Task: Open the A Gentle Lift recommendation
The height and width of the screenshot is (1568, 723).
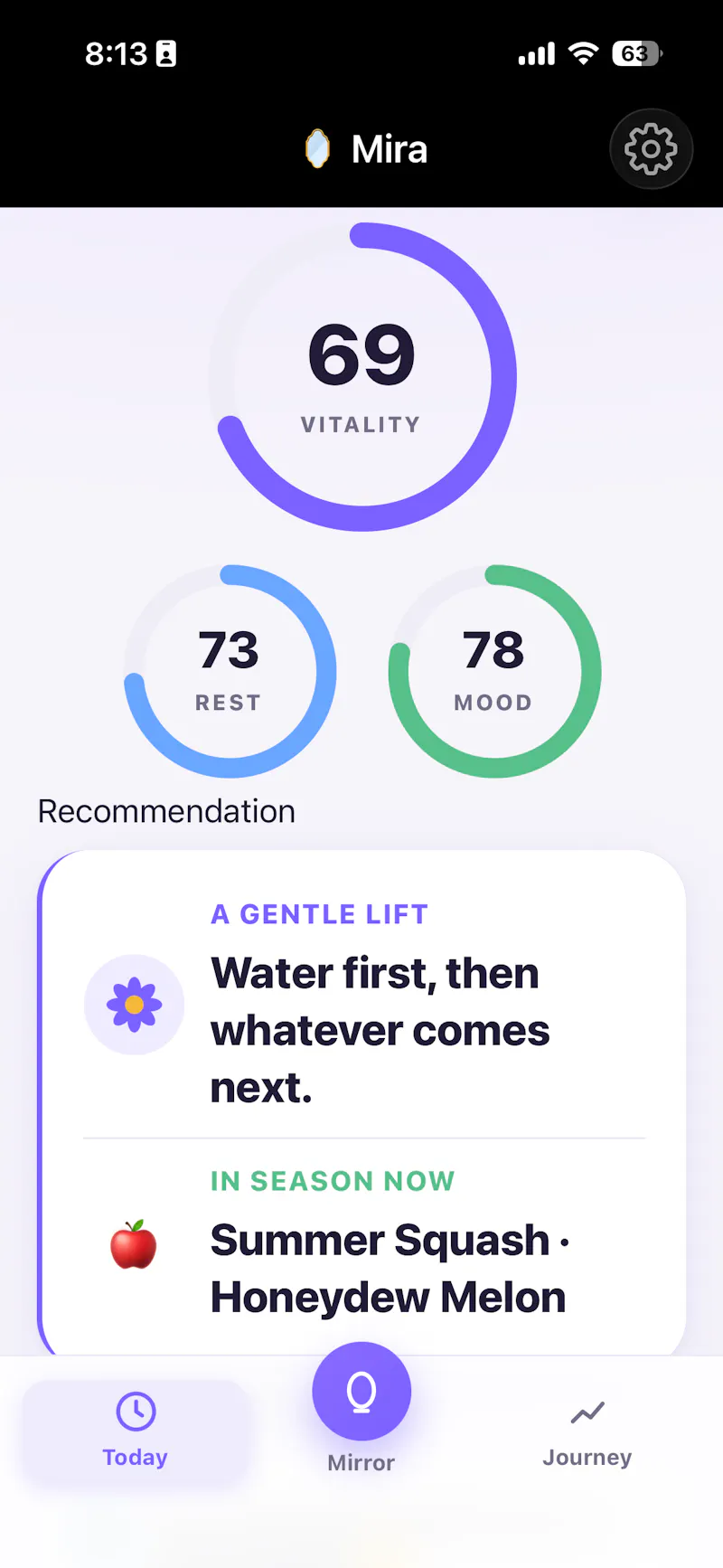Action: pyautogui.click(x=364, y=1004)
